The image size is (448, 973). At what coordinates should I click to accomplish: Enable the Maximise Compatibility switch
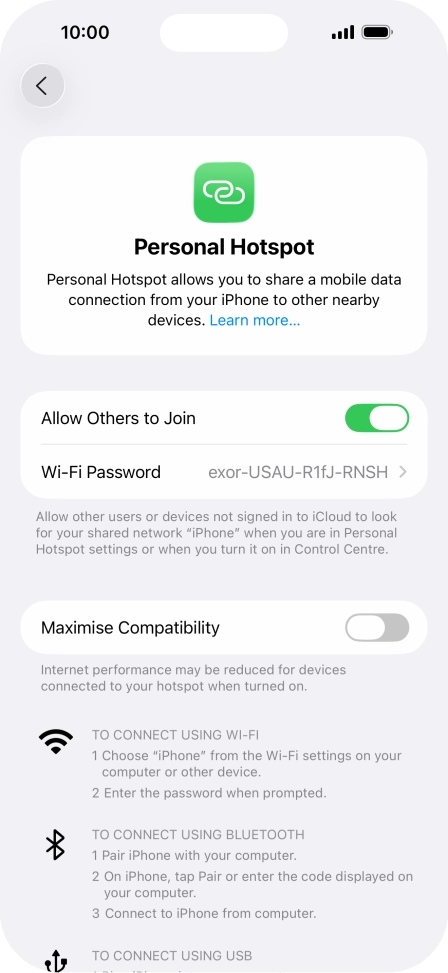[x=377, y=627]
